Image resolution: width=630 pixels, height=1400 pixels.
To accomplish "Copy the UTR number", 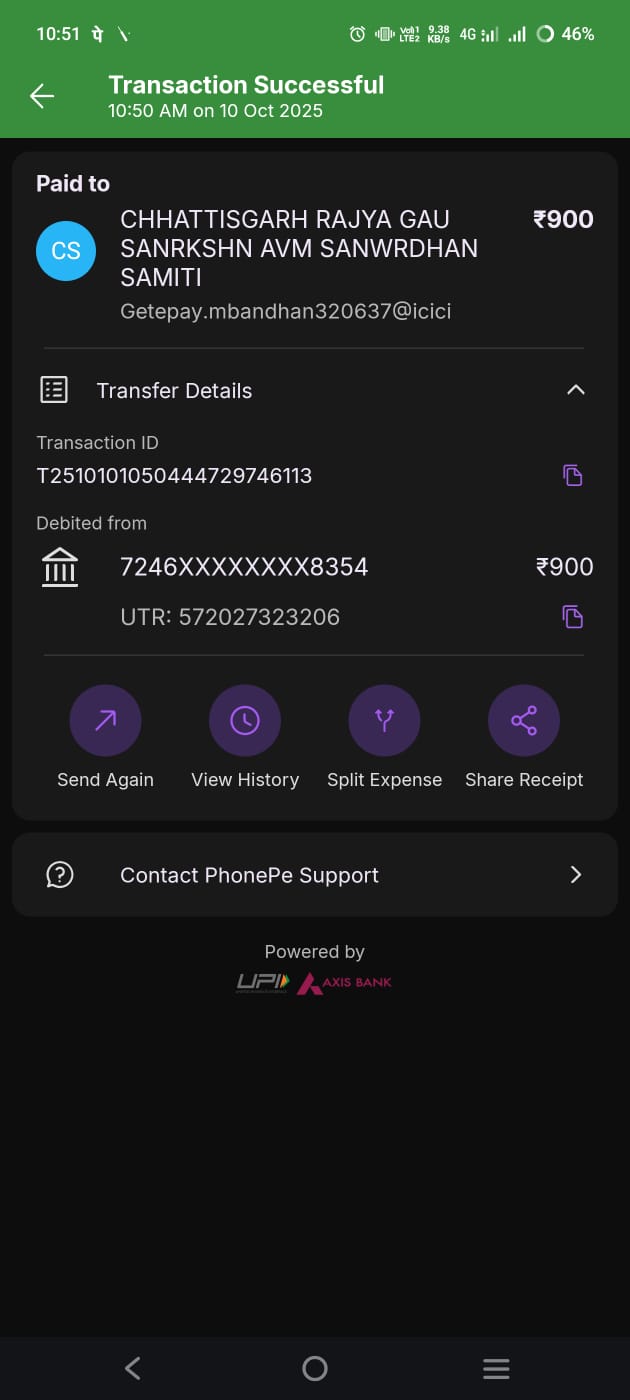I will point(572,617).
